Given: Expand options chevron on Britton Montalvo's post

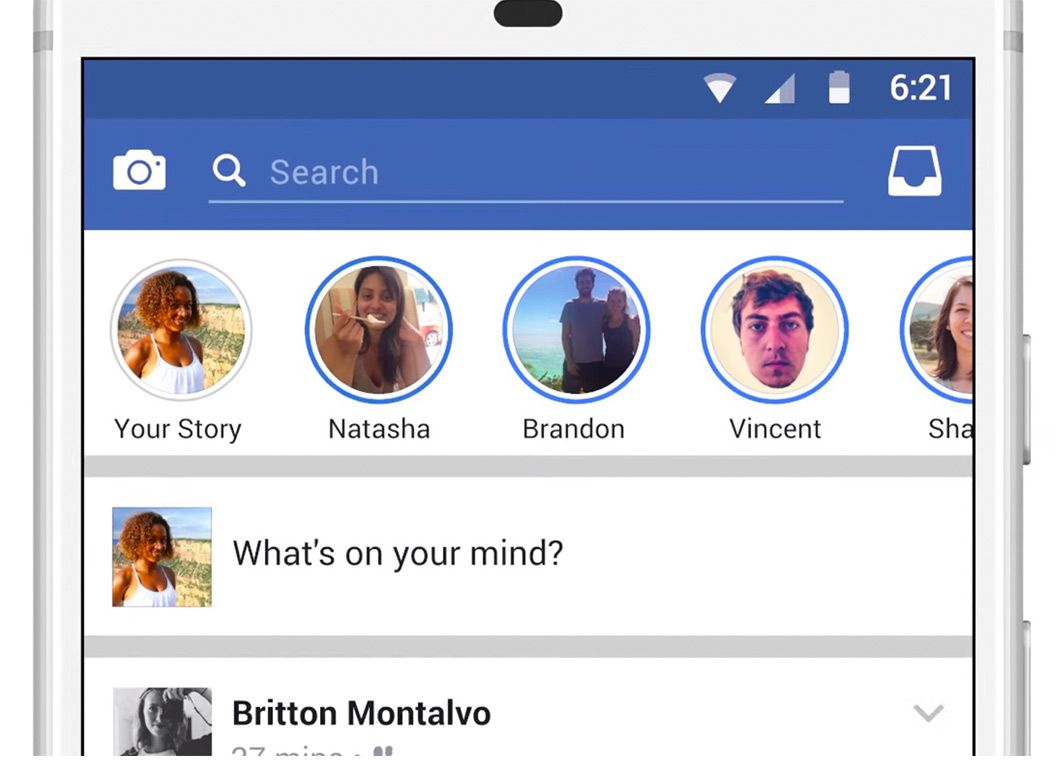Looking at the screenshot, I should click(928, 713).
